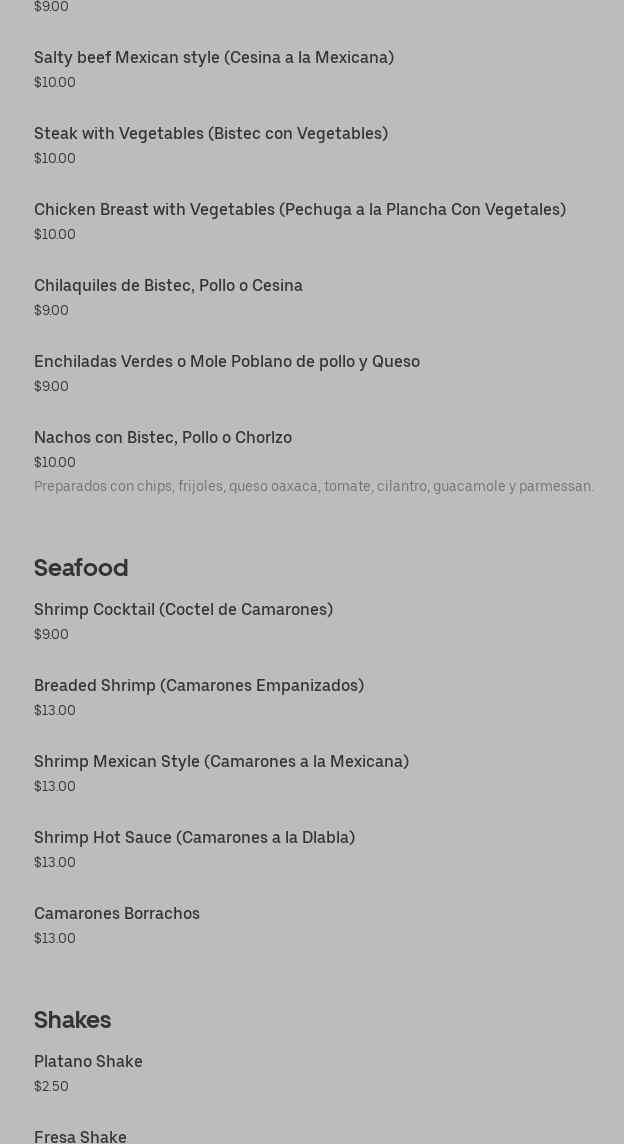Choose Chilaquiles de Bistec, Pollo o Cesina
Image resolution: width=624 pixels, height=1144 pixels.
[168, 286]
